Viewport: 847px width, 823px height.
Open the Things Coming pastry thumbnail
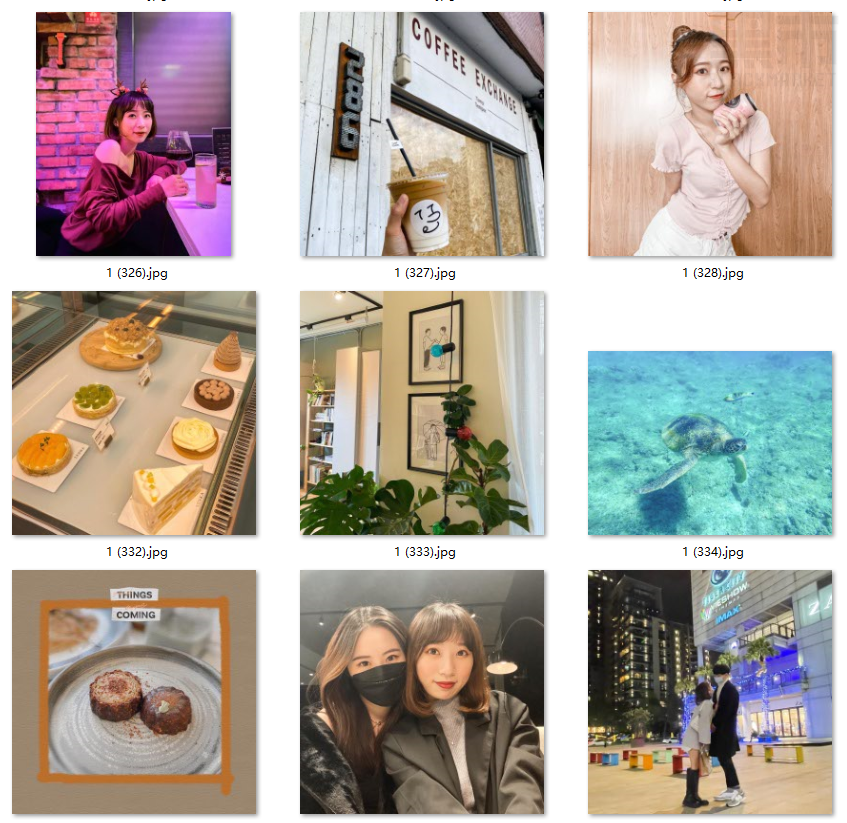point(133,692)
